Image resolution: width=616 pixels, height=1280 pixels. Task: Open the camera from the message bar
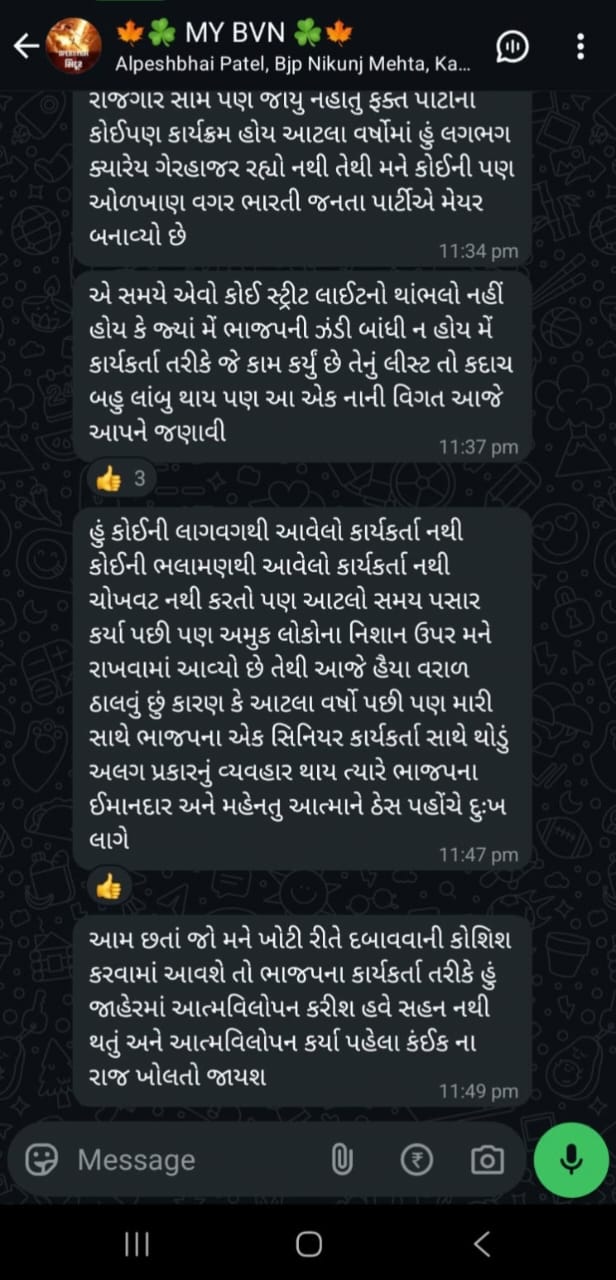point(487,1160)
